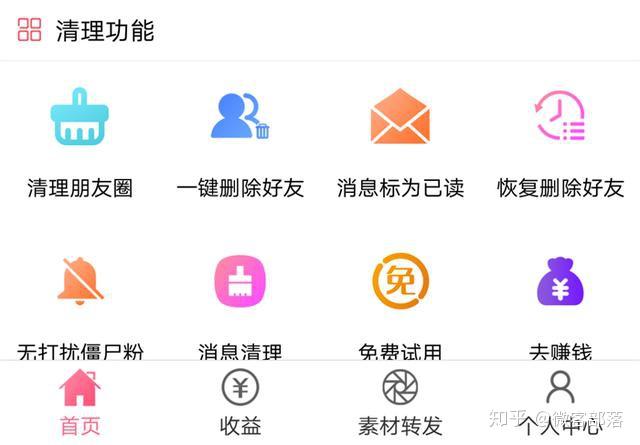Open 清理朋友圈 cleaning tool
640x445 pixels.
[80, 120]
